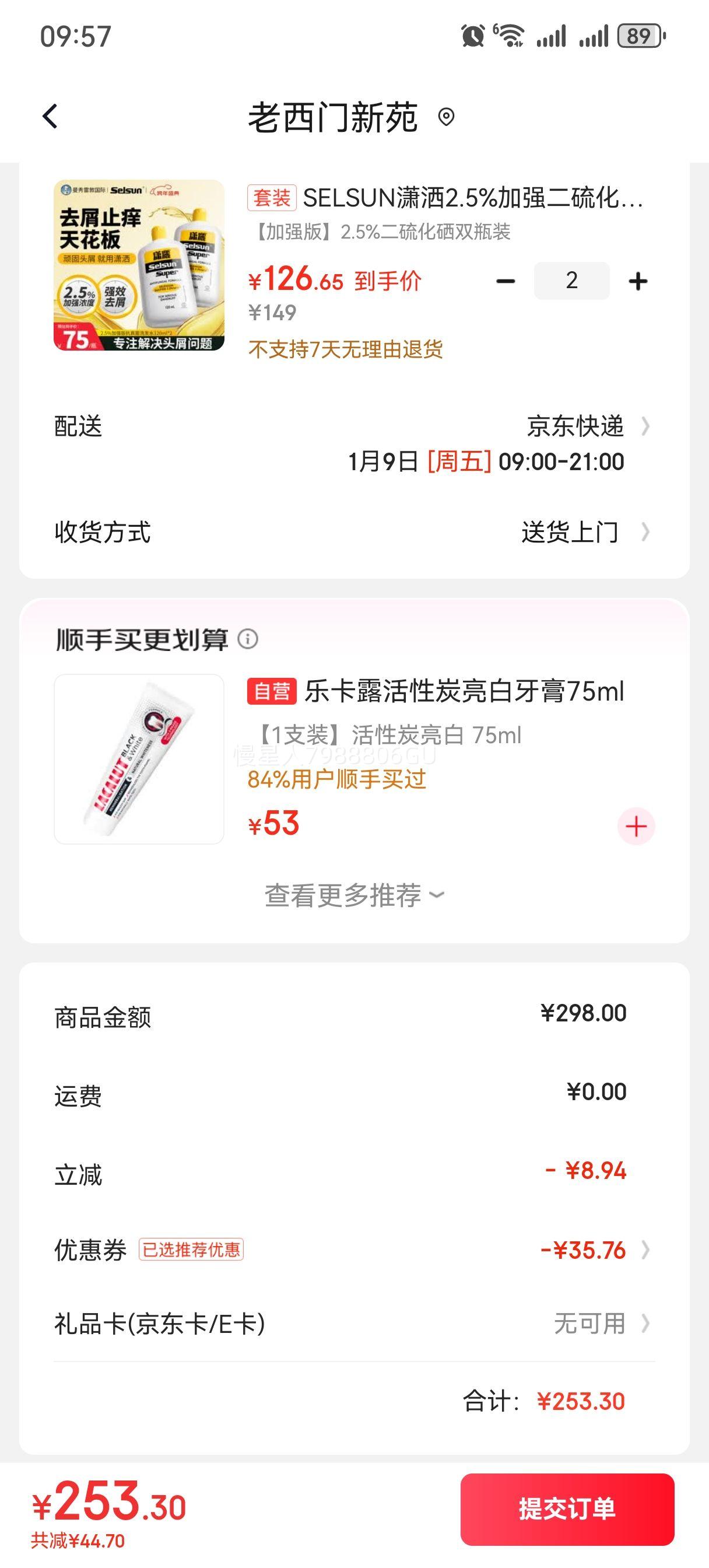
Task: Expand 查看更多推荐
Action: [354, 895]
